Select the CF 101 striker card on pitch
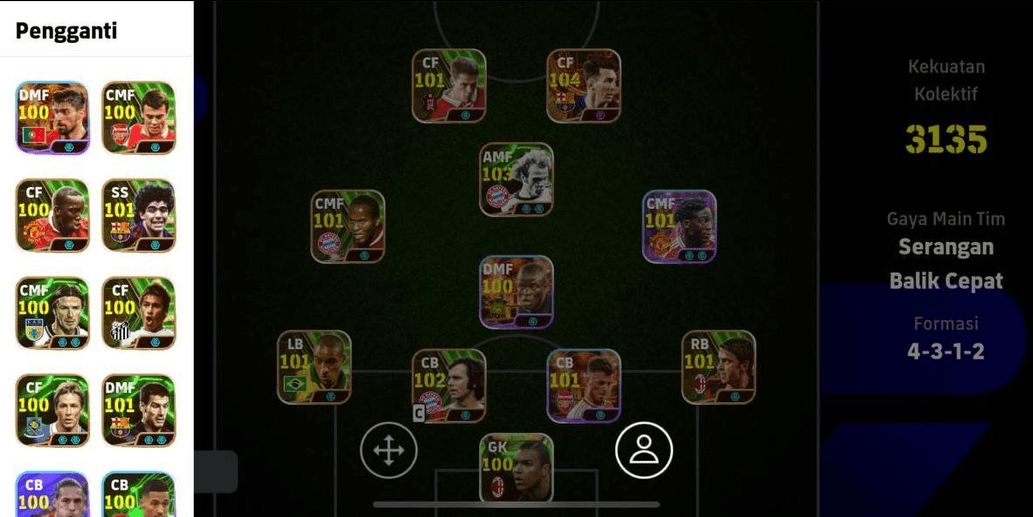 point(449,86)
